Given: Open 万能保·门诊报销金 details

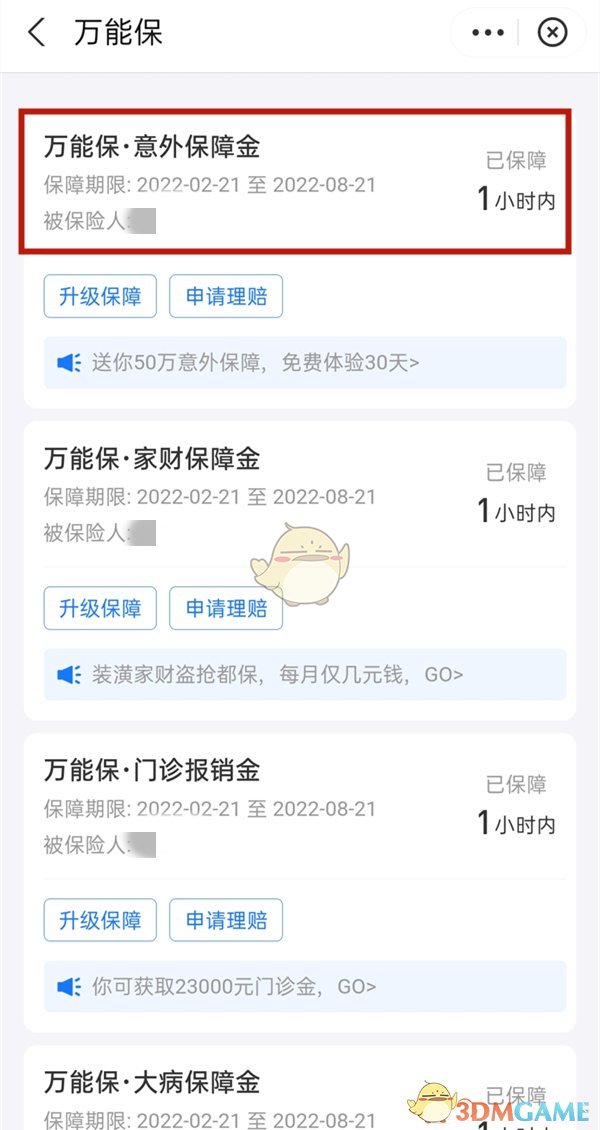Looking at the screenshot, I should coord(296,807).
